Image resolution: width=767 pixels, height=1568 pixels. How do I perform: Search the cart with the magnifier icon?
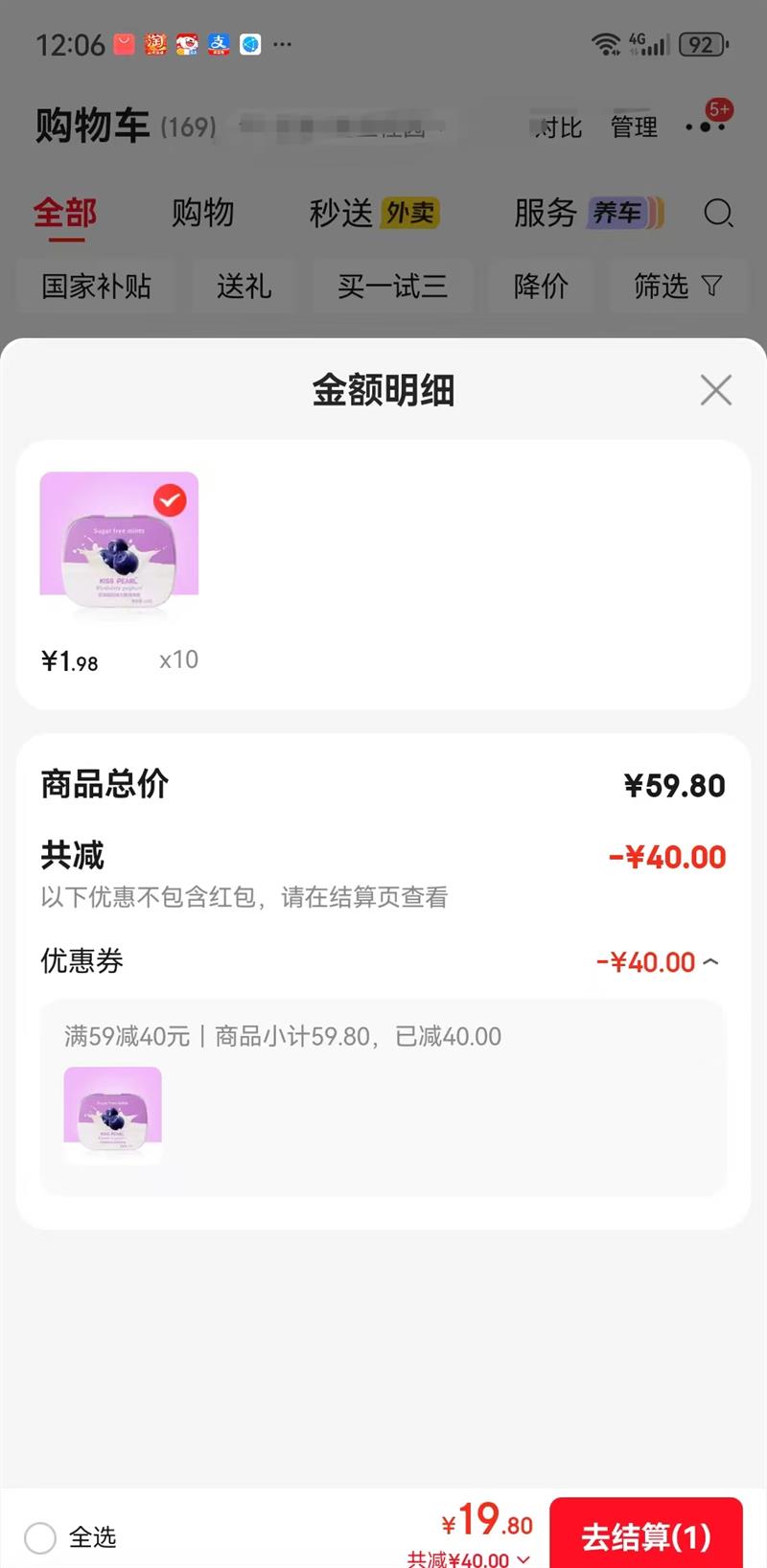[x=717, y=213]
